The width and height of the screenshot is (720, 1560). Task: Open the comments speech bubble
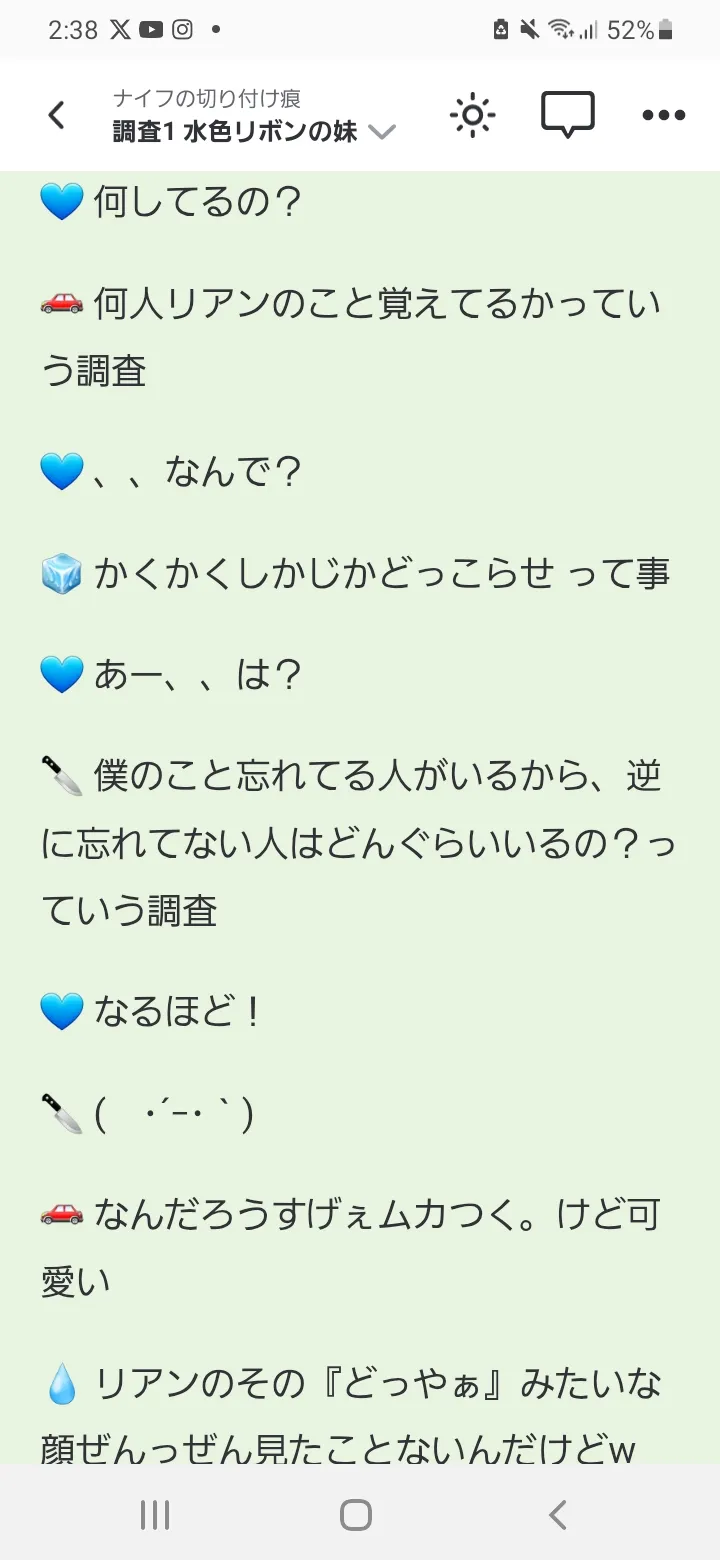pyautogui.click(x=568, y=115)
